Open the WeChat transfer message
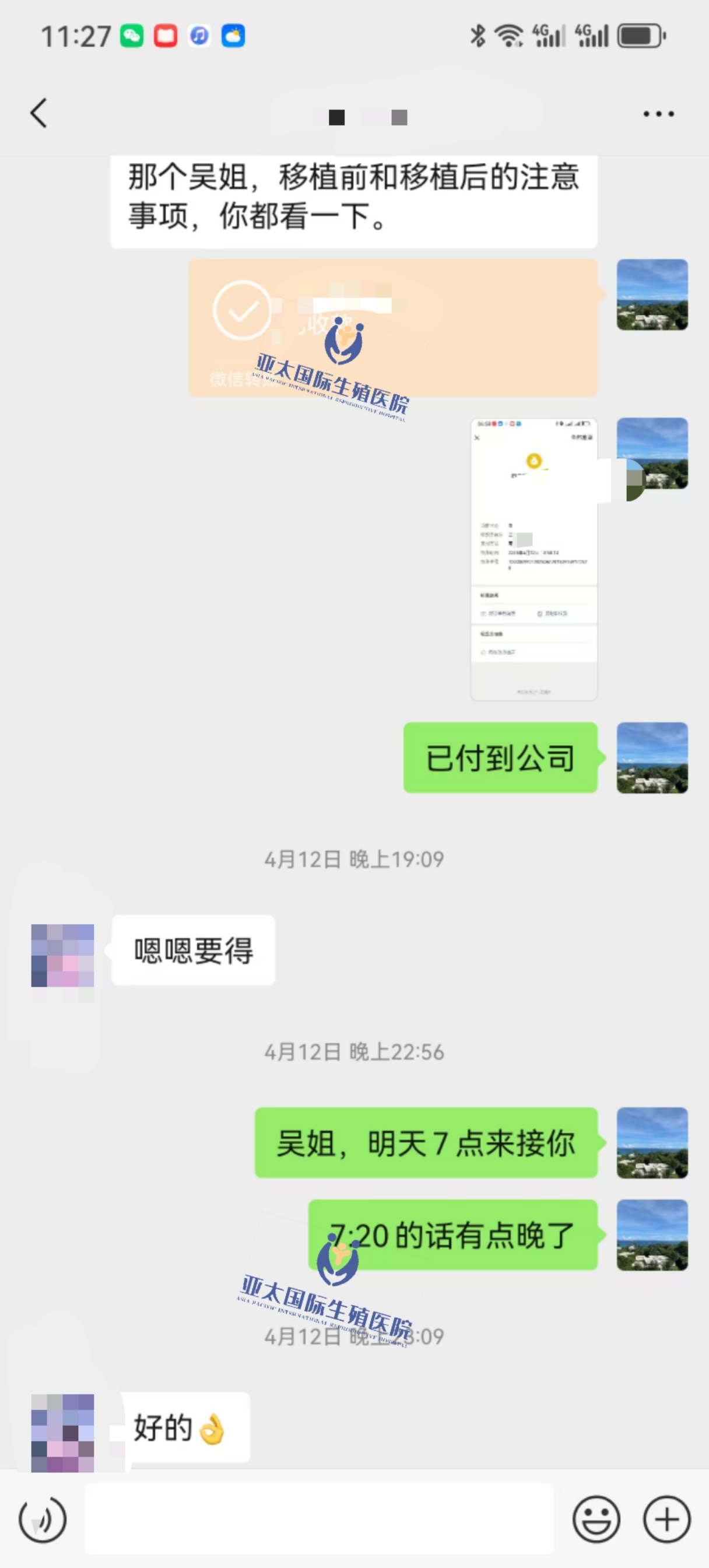The image size is (709, 1568). point(392,328)
